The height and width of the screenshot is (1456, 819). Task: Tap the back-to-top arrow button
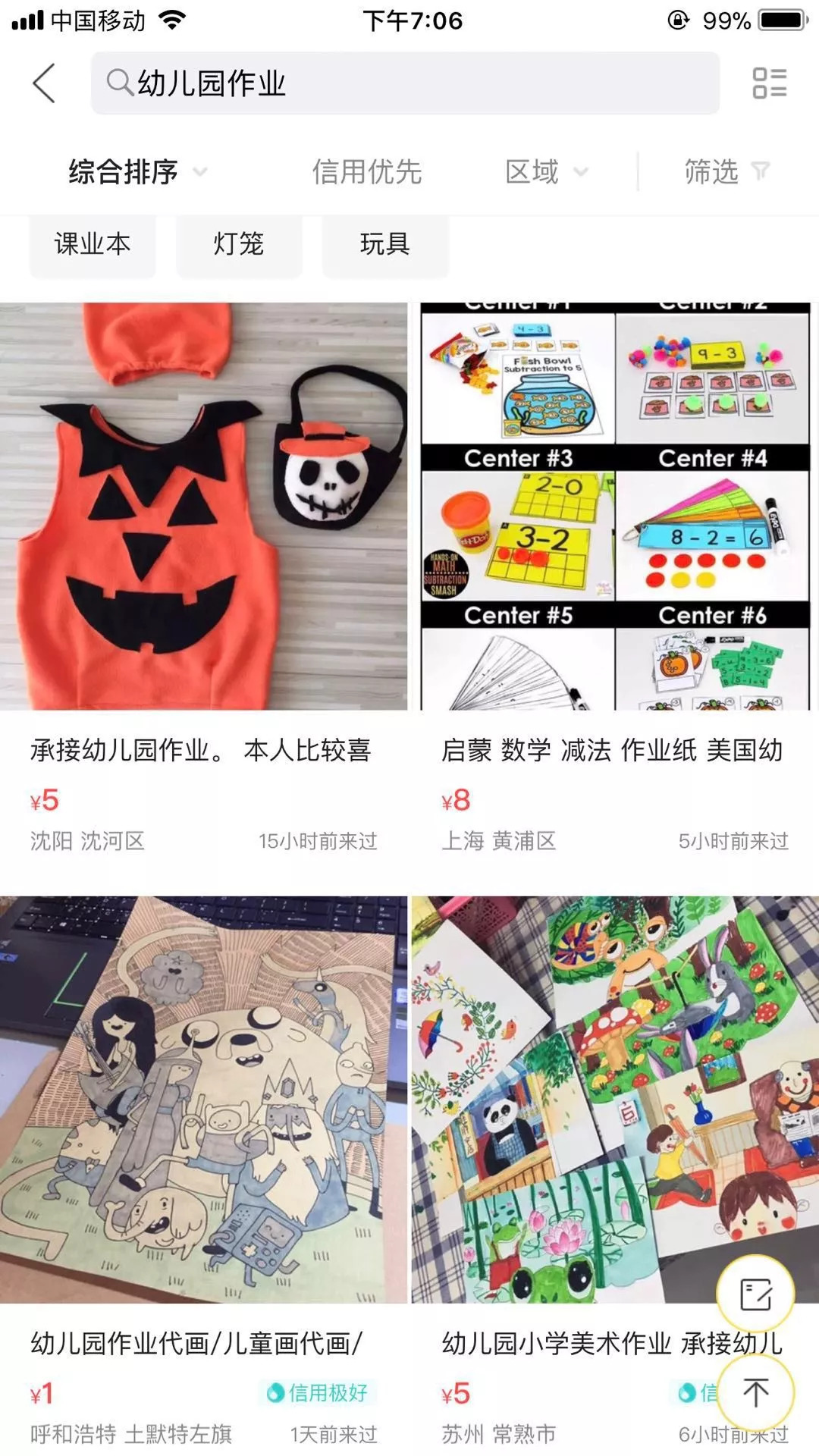[x=755, y=1392]
